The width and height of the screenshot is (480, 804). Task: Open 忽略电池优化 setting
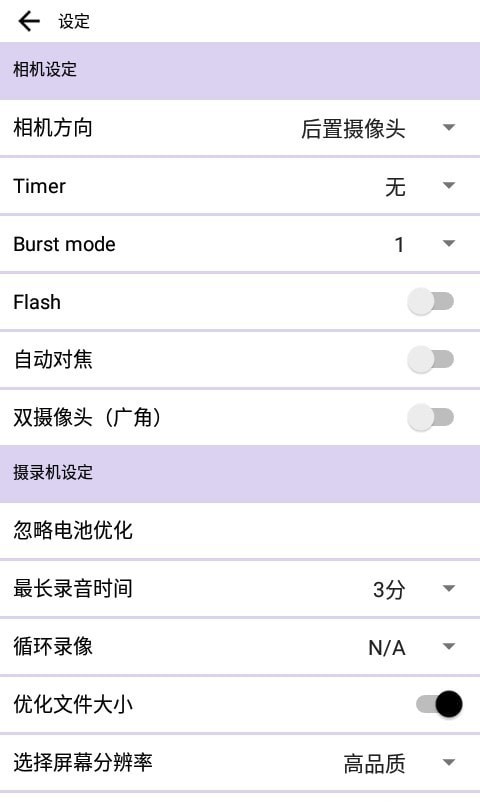[240, 530]
